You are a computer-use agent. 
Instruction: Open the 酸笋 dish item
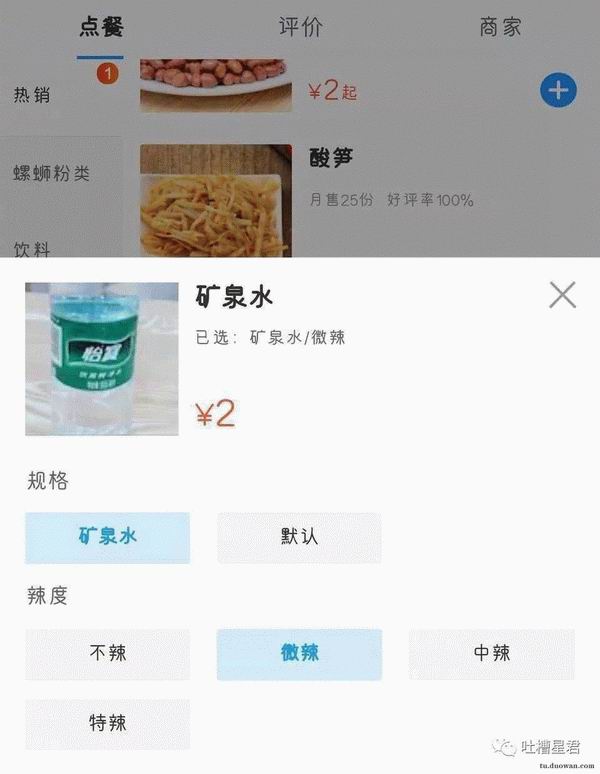(x=331, y=158)
